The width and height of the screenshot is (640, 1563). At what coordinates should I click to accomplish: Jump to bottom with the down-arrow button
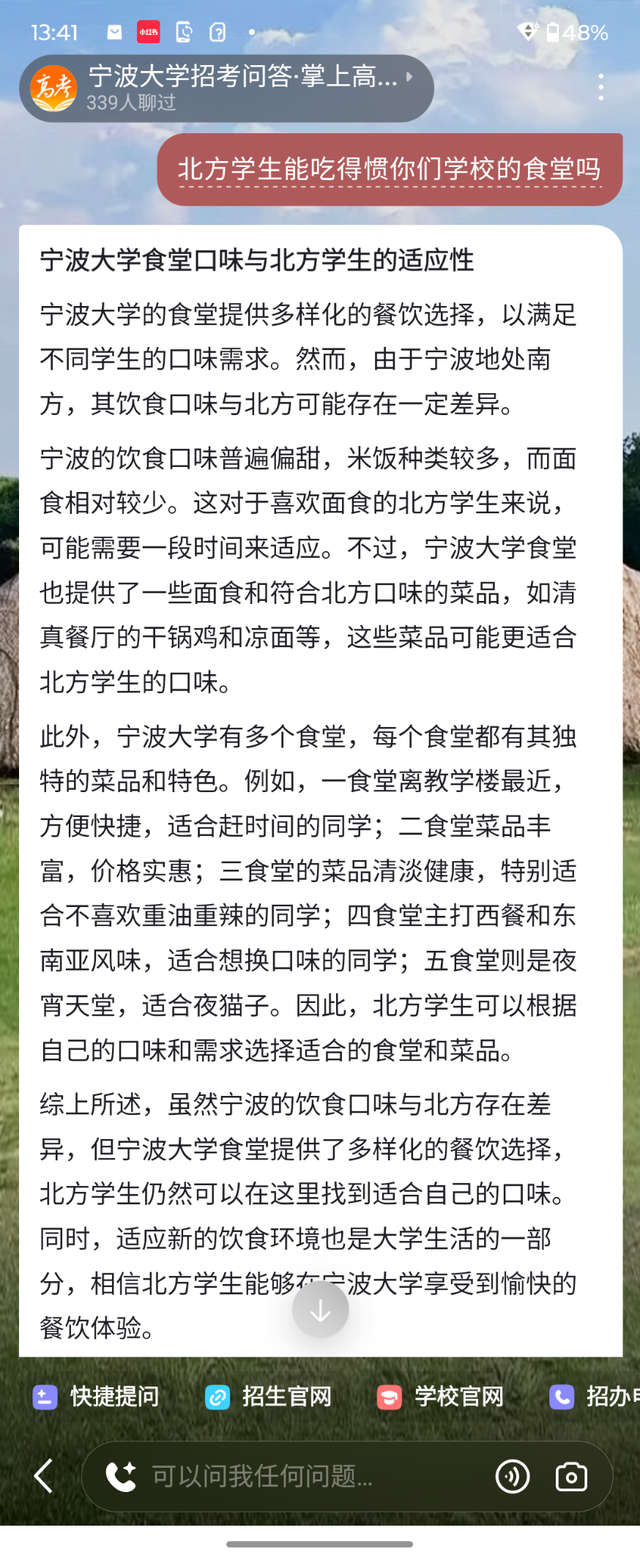320,1310
